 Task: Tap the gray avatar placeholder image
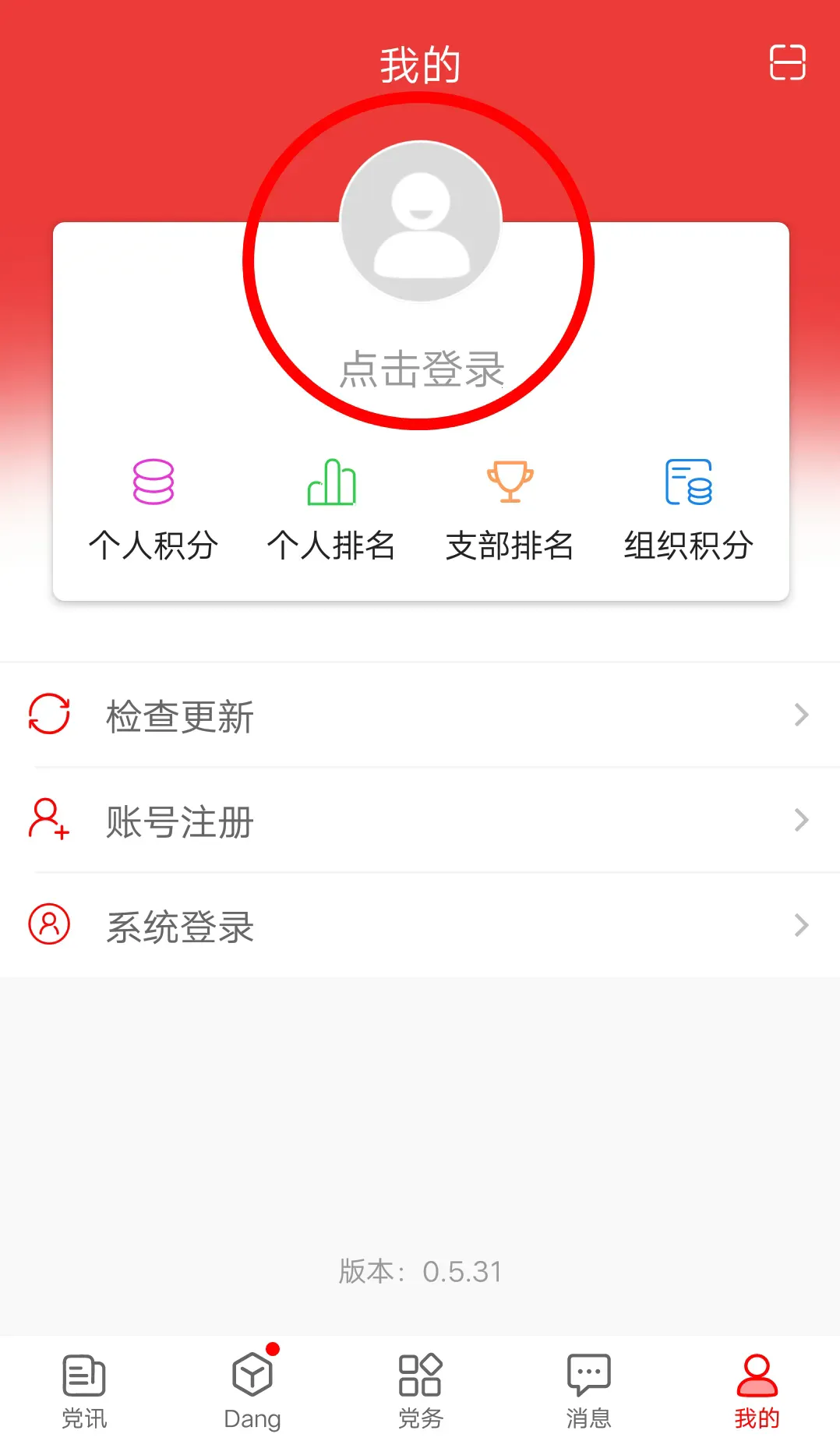[420, 220]
